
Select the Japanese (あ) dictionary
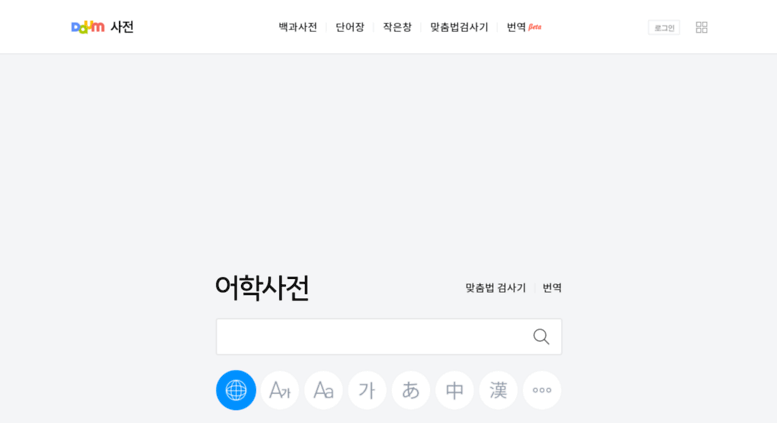click(x=411, y=390)
